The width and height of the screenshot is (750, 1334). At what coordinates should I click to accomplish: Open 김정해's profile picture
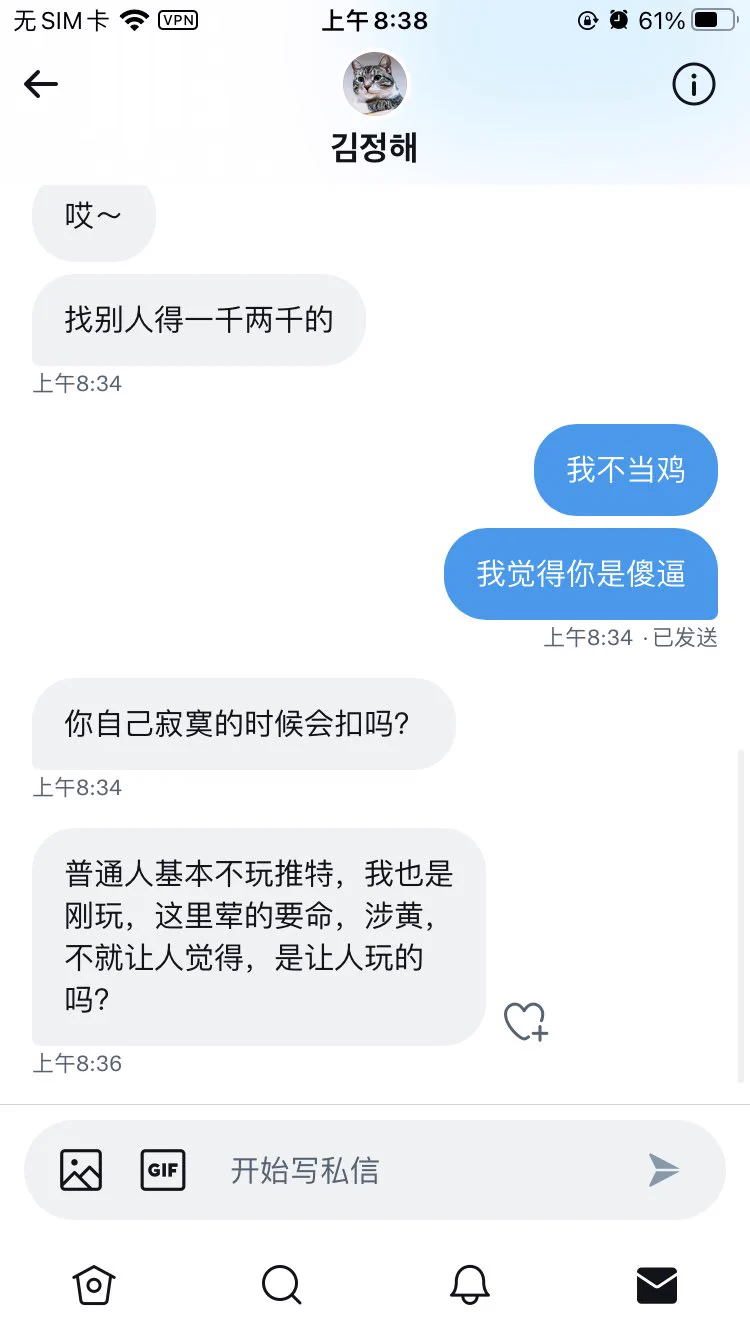pyautogui.click(x=375, y=84)
